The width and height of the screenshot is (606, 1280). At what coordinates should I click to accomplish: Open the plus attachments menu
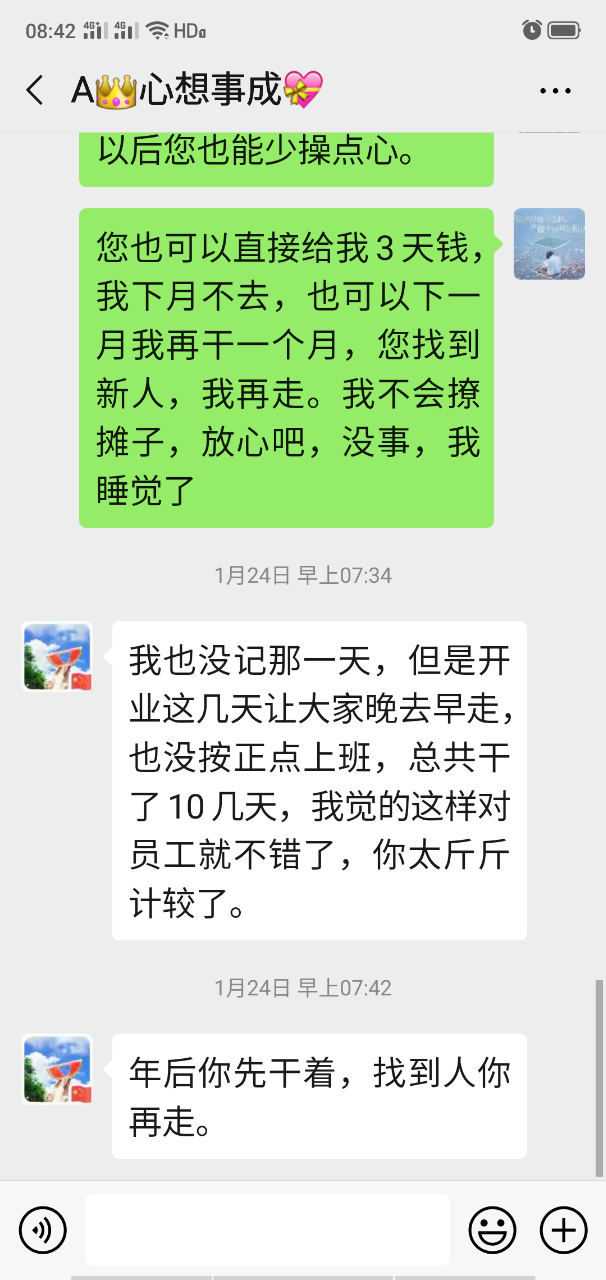(563, 1228)
